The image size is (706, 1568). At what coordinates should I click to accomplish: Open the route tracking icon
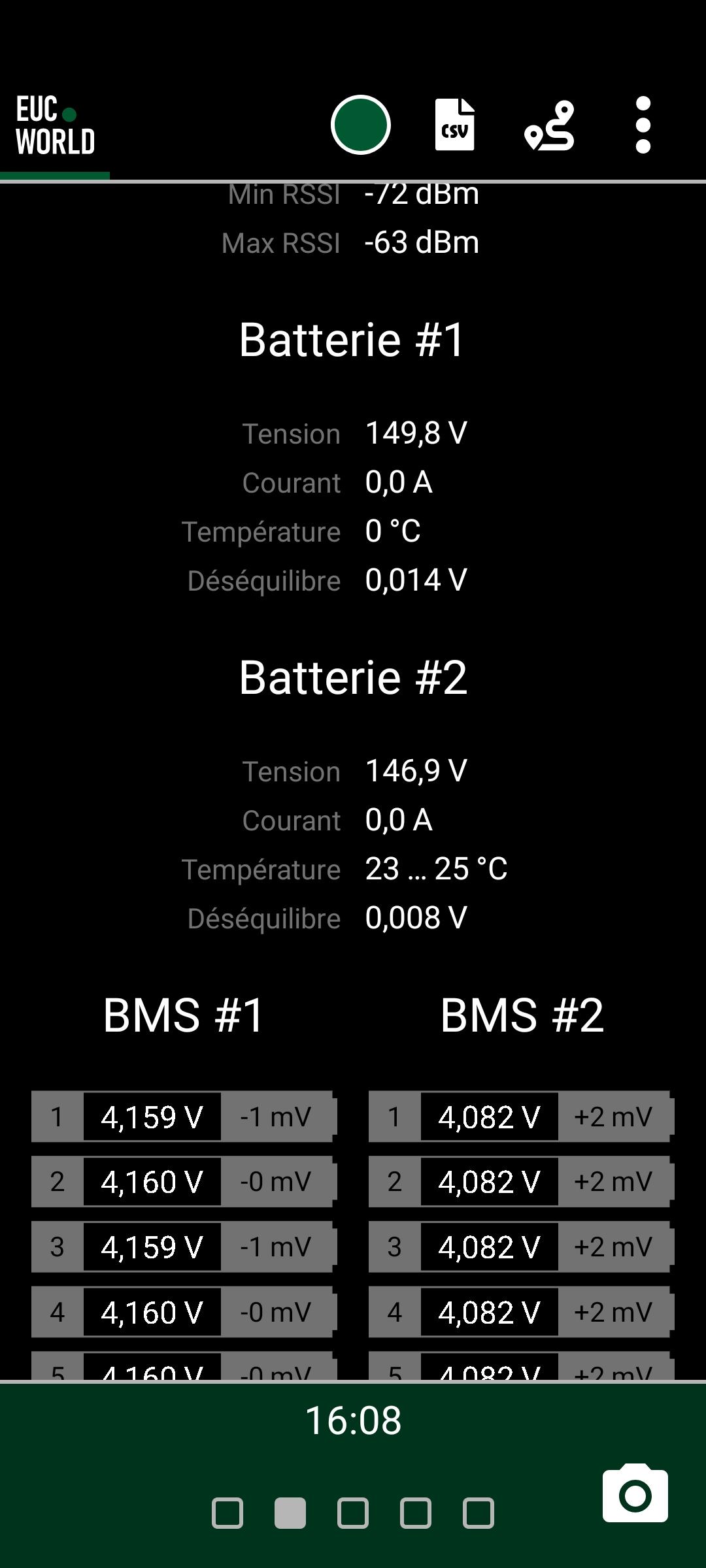click(549, 125)
